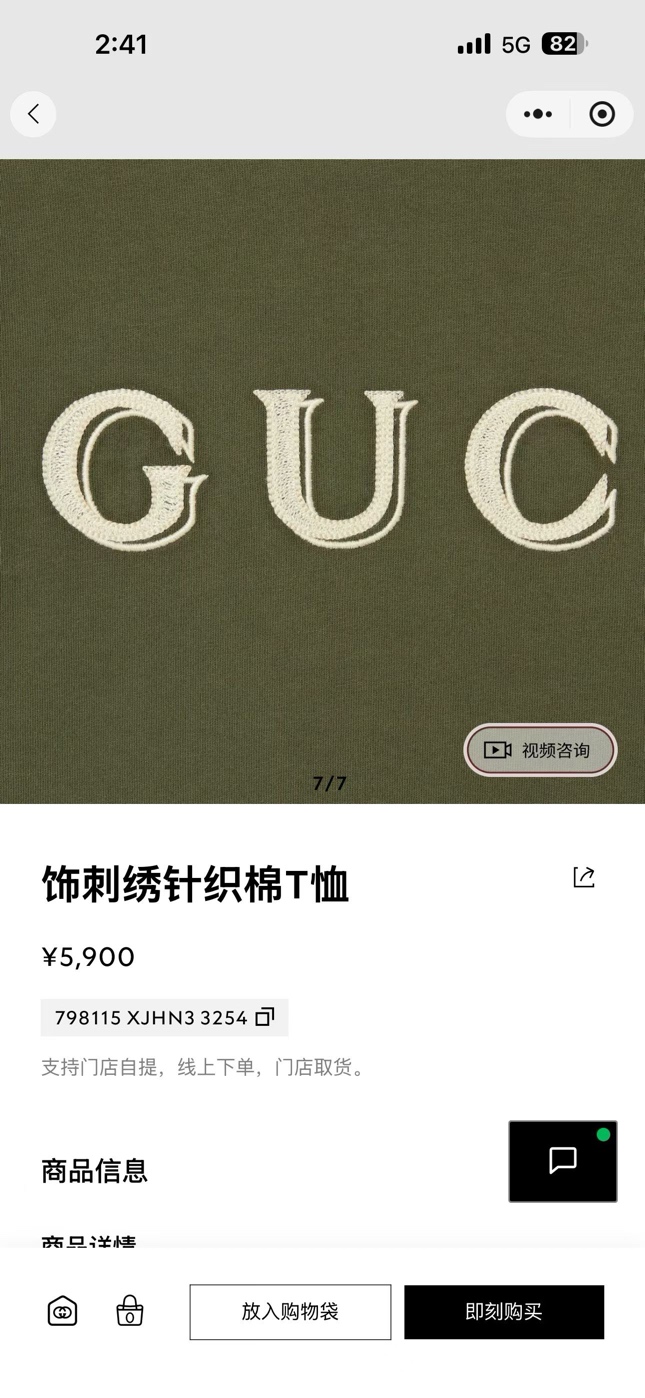Tap 放入购物袋 to add to bag
Image resolution: width=645 pixels, height=1398 pixels.
click(x=290, y=1312)
